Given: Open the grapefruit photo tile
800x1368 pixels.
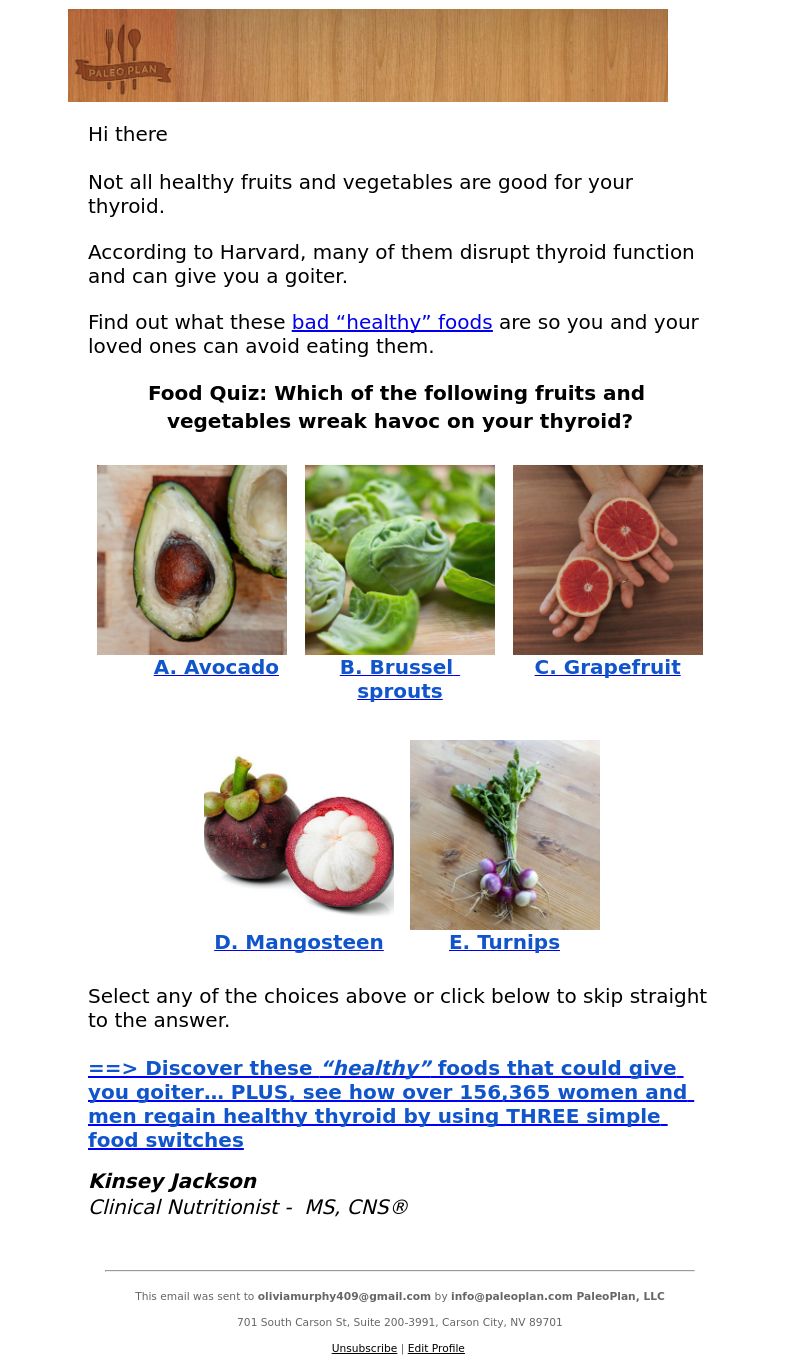Looking at the screenshot, I should point(608,560).
